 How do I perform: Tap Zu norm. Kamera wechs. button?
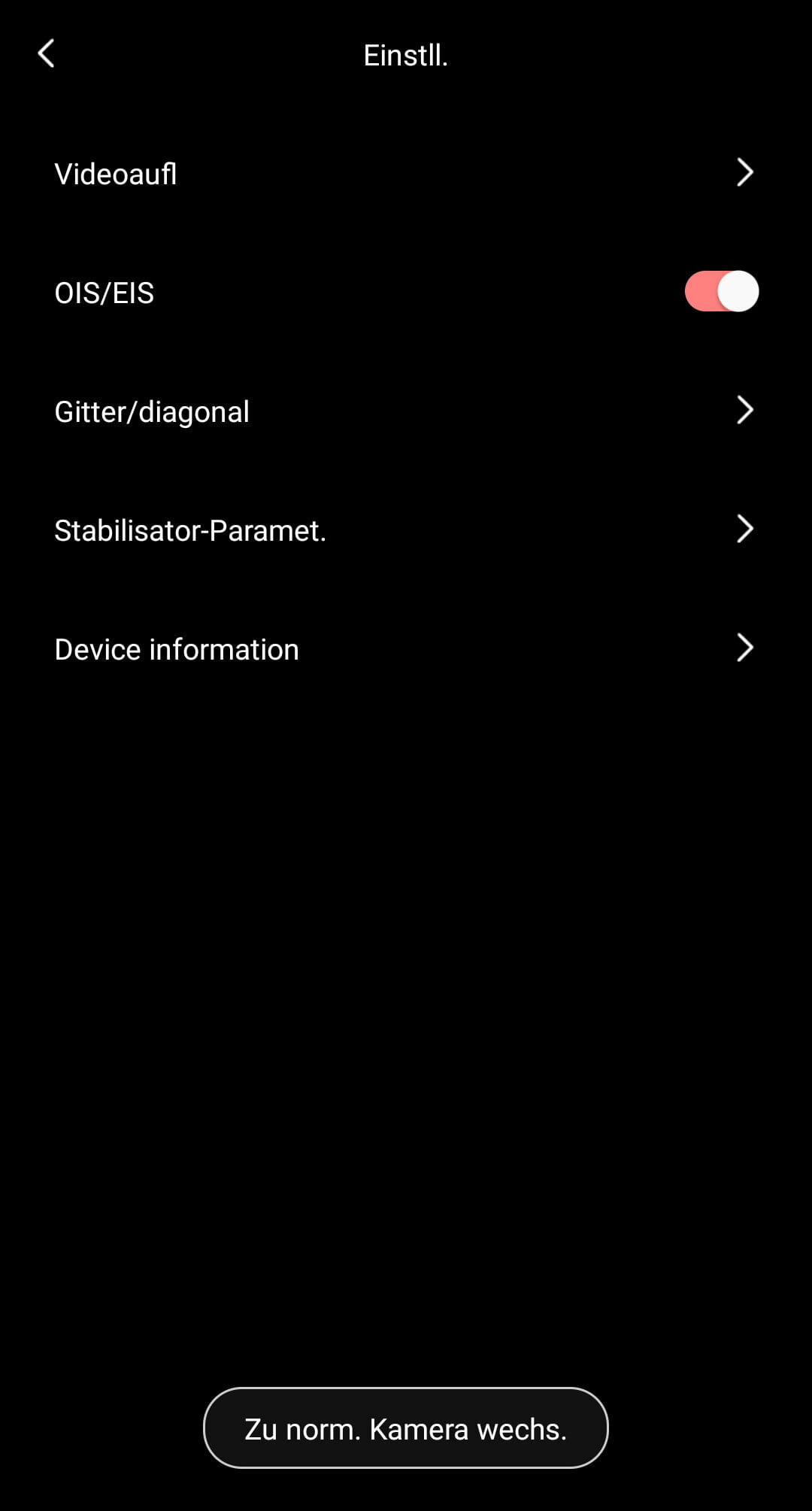tap(406, 1428)
